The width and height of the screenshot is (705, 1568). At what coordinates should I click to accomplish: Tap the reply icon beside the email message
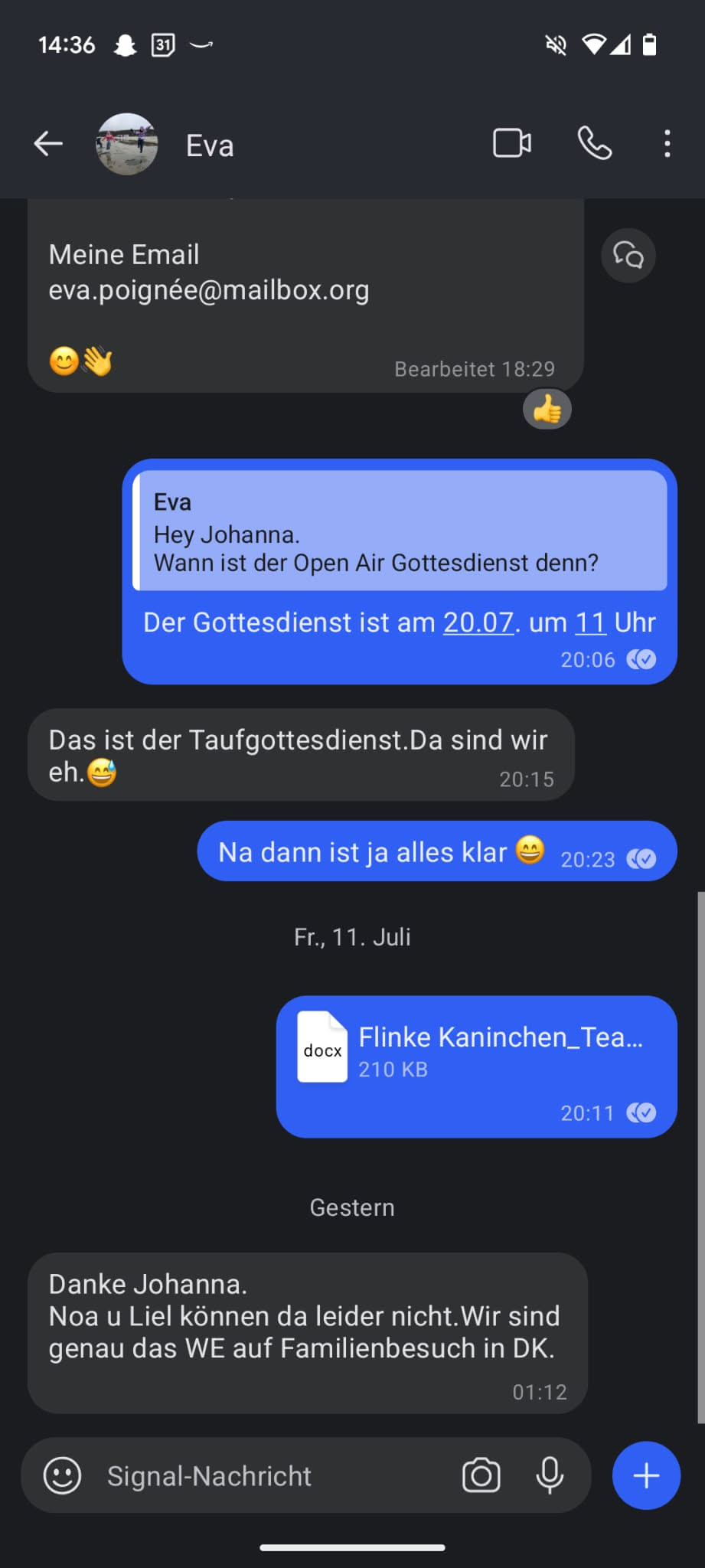coord(628,255)
